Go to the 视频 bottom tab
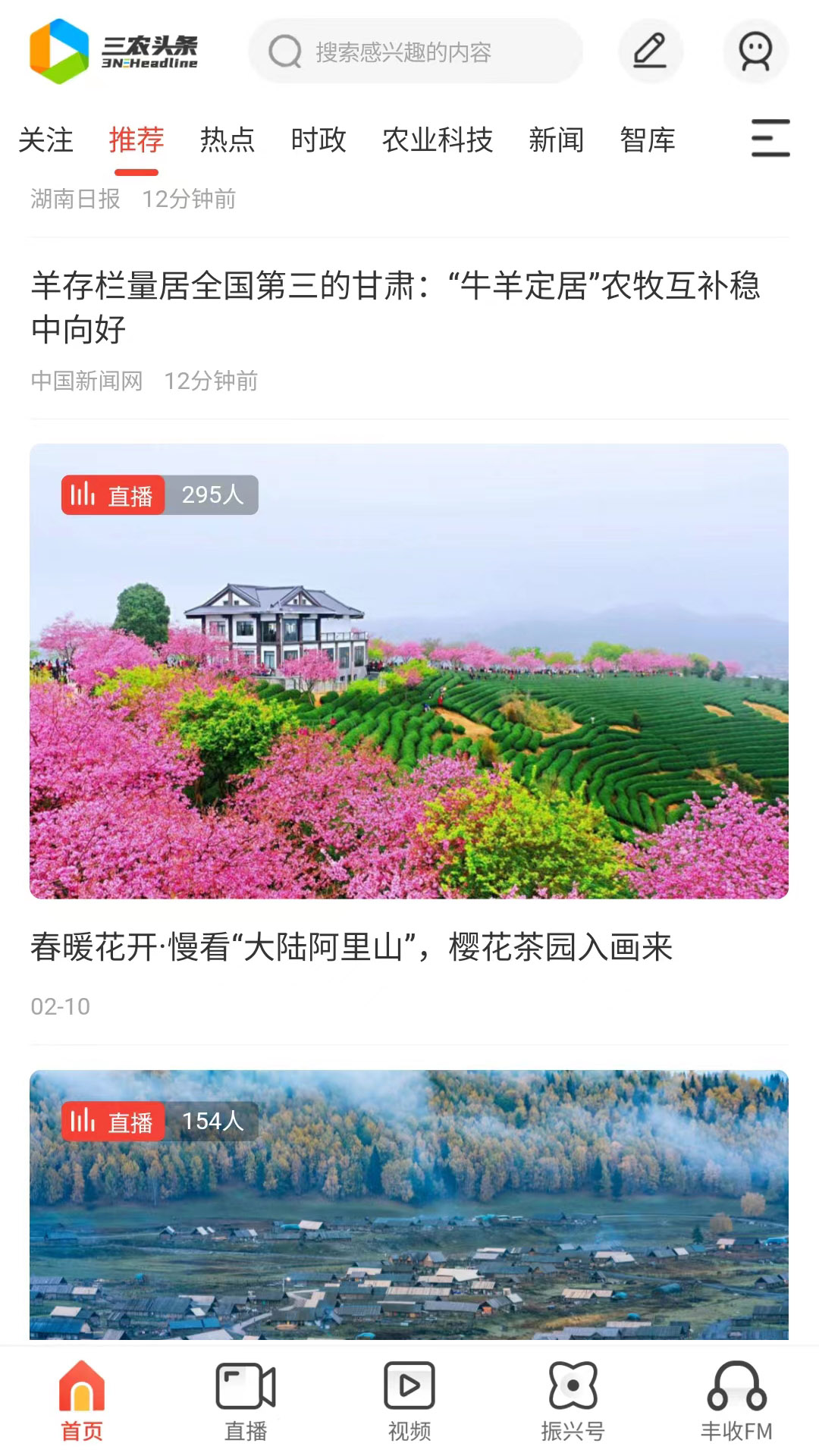The height and width of the screenshot is (1456, 819). pyautogui.click(x=409, y=1401)
